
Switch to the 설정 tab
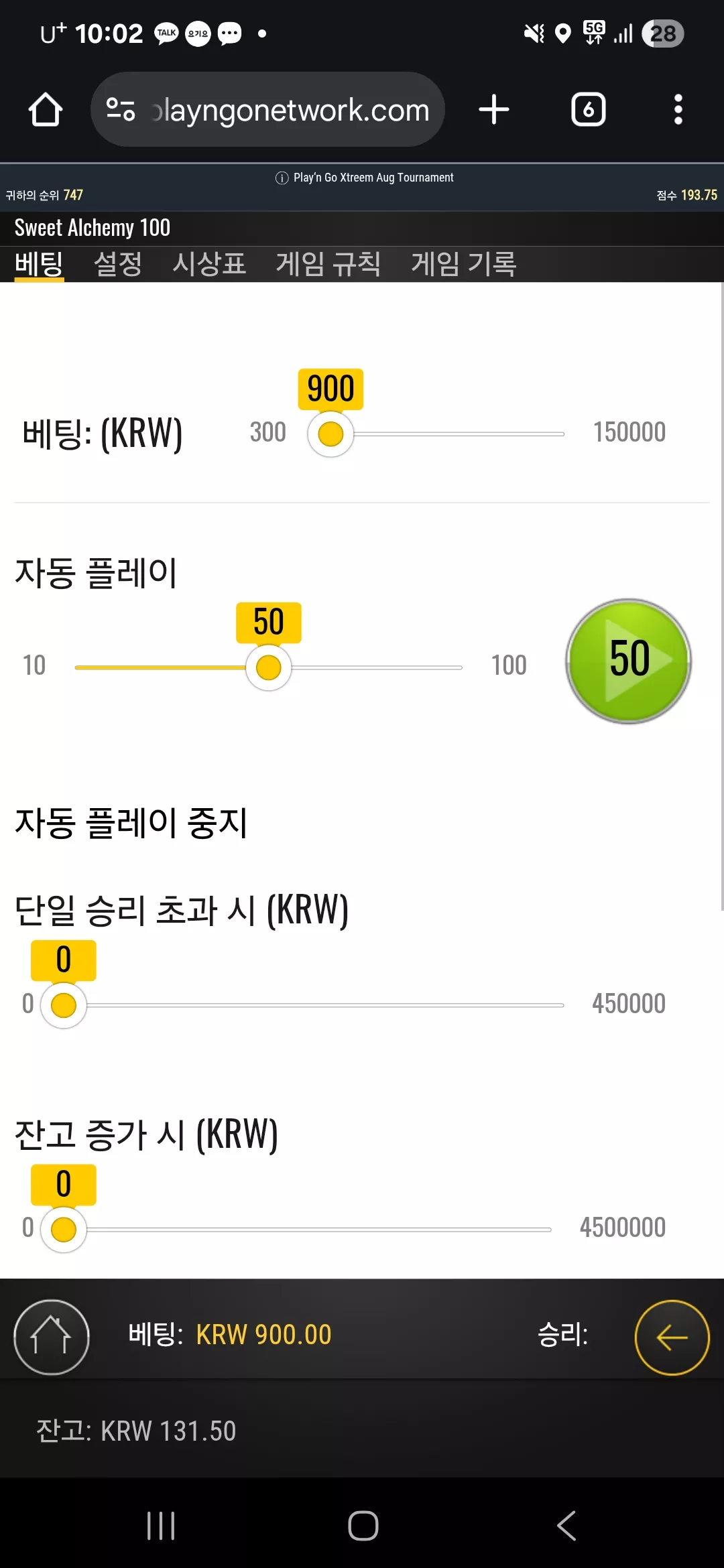click(118, 264)
